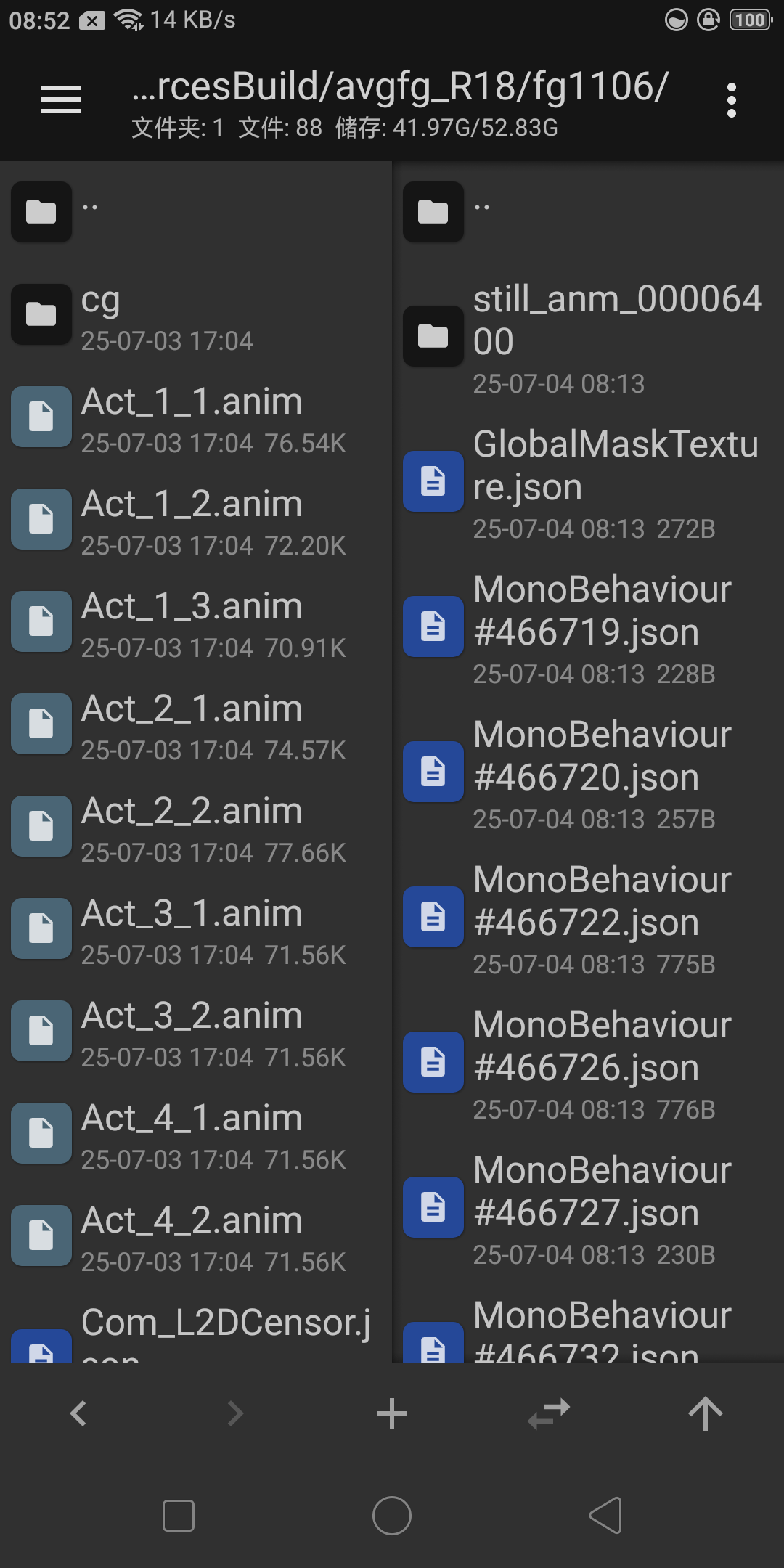784x1568 pixels.
Task: Open MonoBehaviour #466727.json
Action: pos(588,1207)
